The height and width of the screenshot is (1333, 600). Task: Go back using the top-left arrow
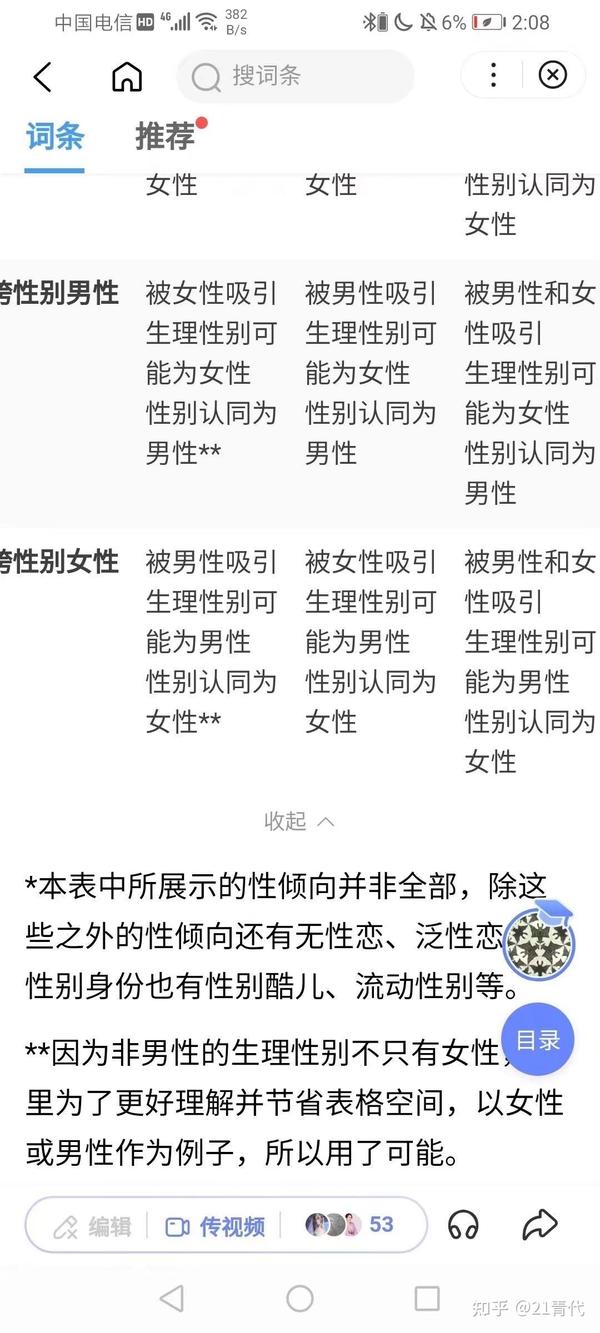tap(42, 76)
